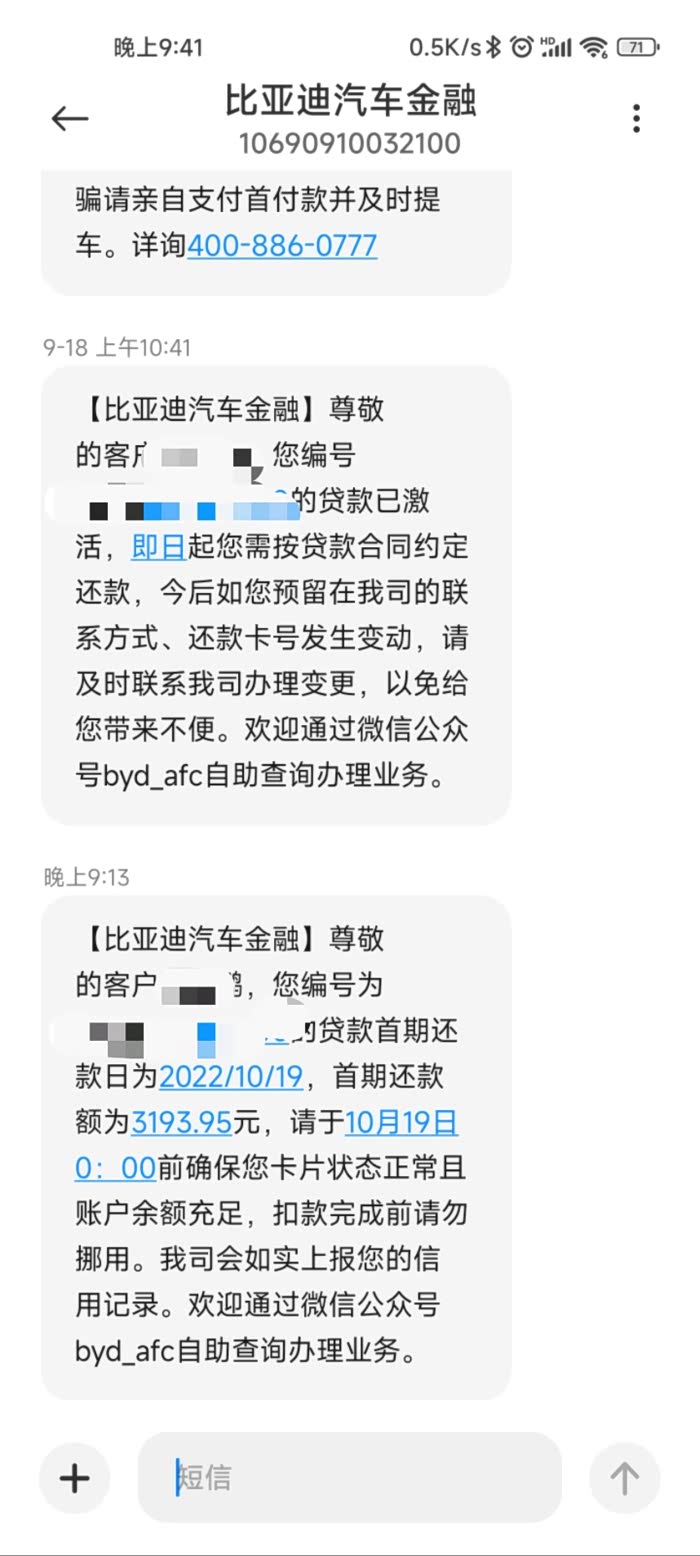This screenshot has width=700, height=1556.
Task: Open the 2022/10/19 date link
Action: [232, 1075]
